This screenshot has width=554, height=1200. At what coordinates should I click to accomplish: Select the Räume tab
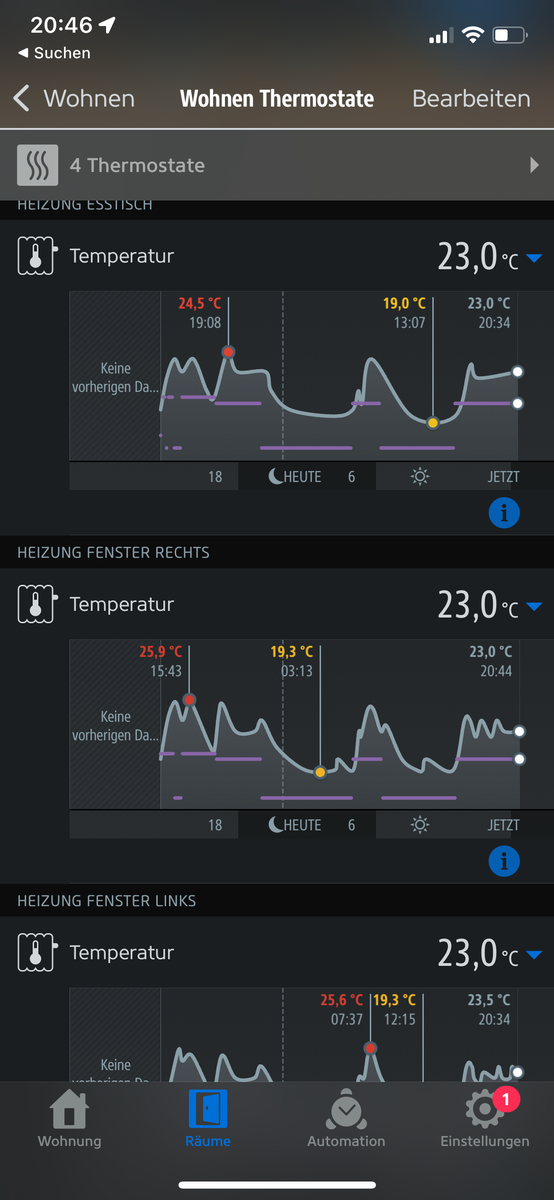[208, 1119]
